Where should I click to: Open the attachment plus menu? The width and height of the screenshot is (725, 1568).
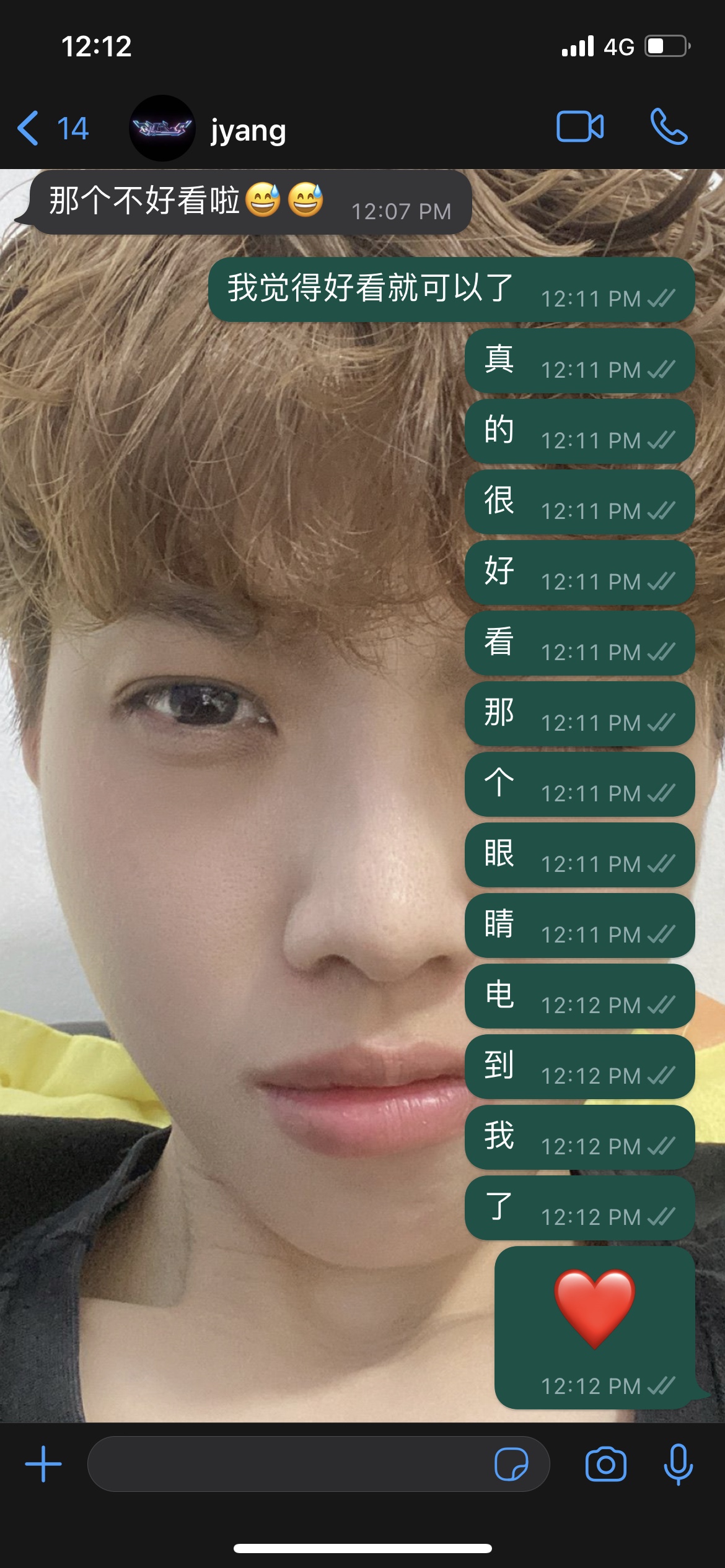[43, 1465]
